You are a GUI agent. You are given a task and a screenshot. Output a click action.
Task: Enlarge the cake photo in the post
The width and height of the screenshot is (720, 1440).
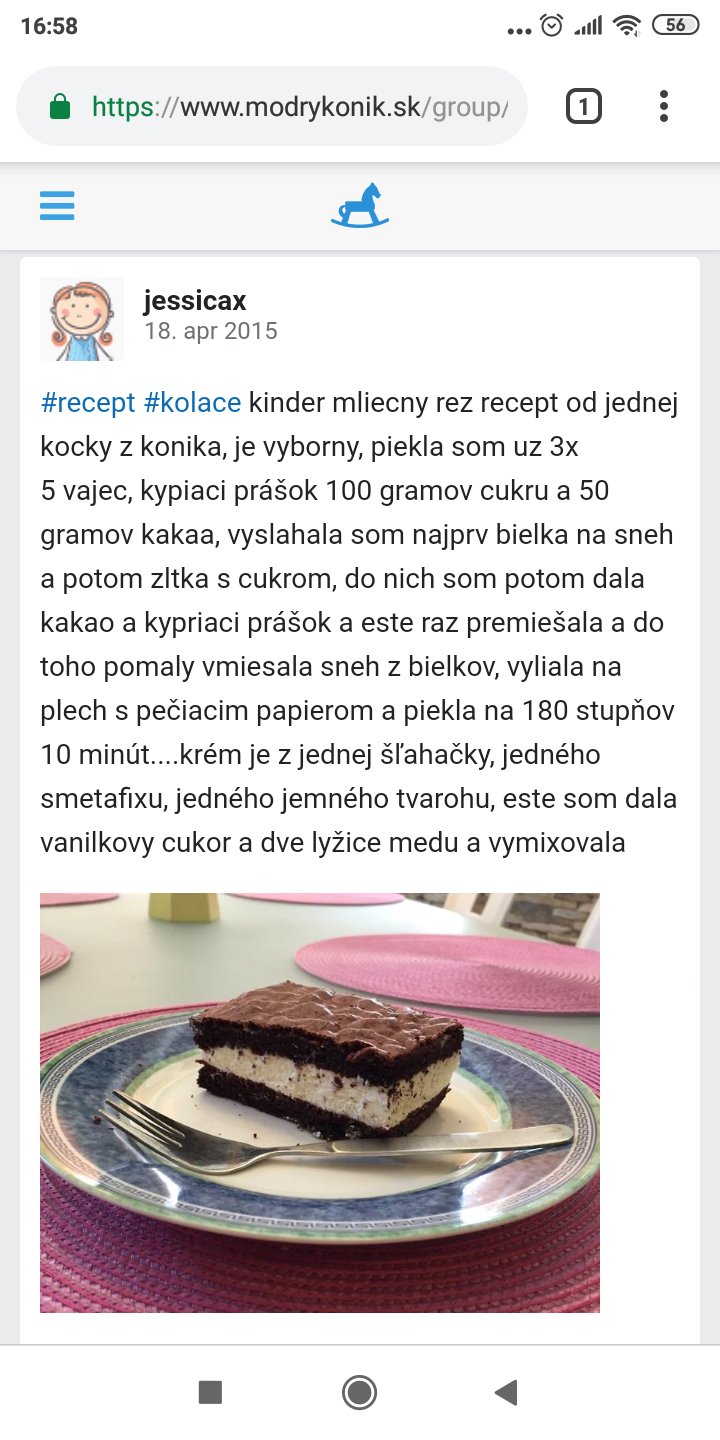click(x=320, y=1102)
